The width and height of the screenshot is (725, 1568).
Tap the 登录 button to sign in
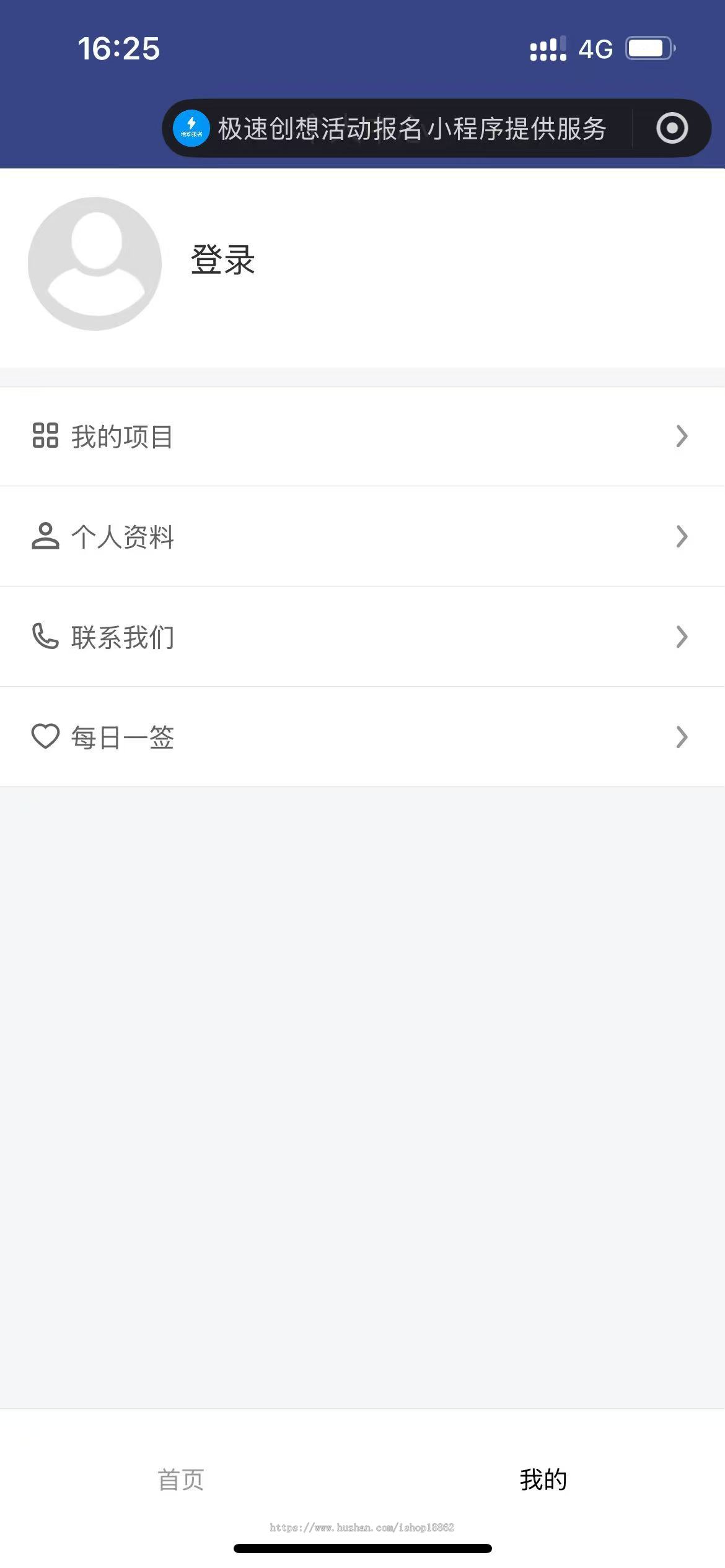click(221, 261)
